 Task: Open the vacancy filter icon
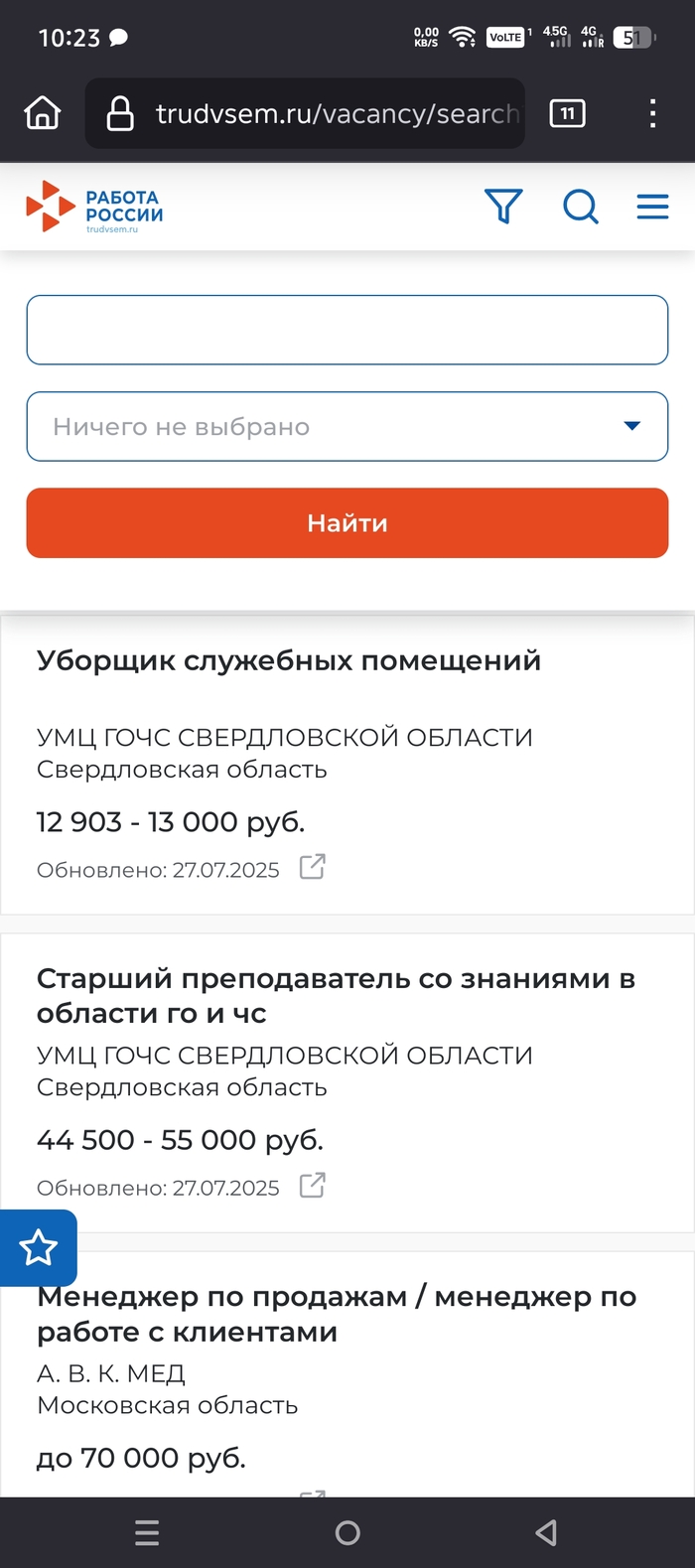point(503,207)
